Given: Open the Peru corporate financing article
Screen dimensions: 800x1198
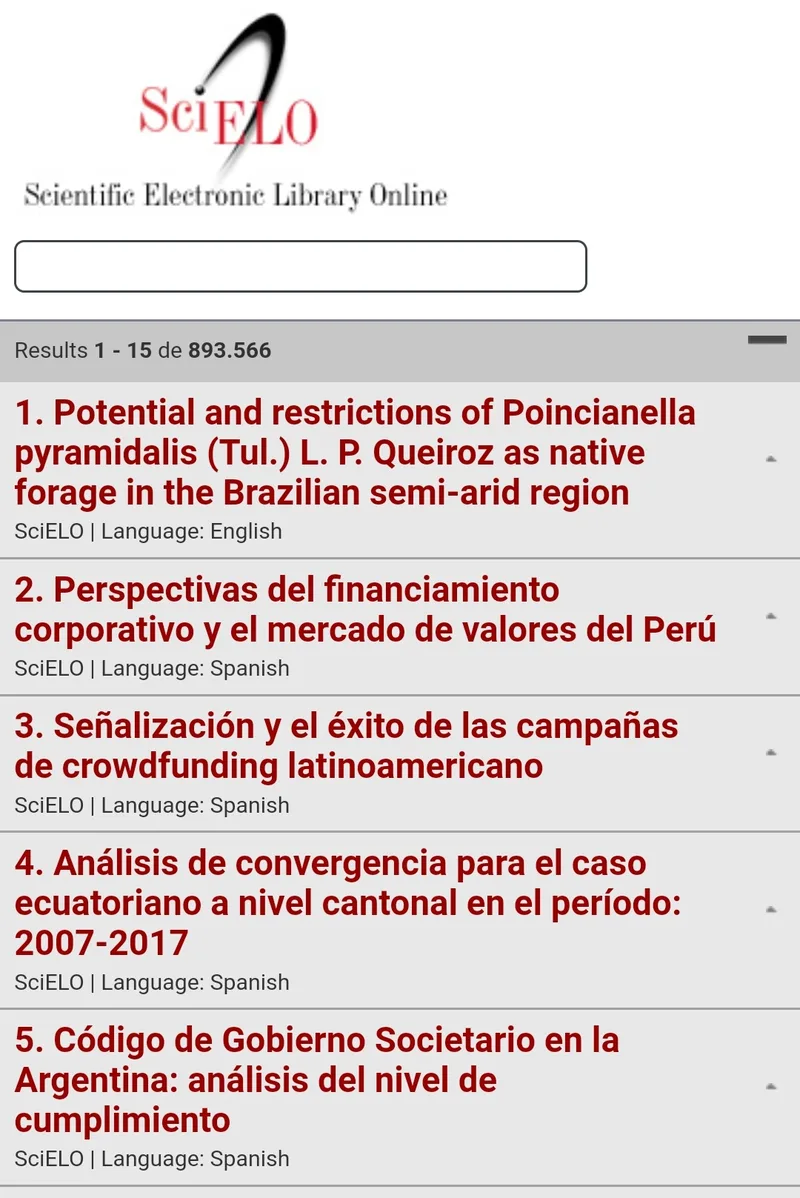Looking at the screenshot, I should point(365,610).
